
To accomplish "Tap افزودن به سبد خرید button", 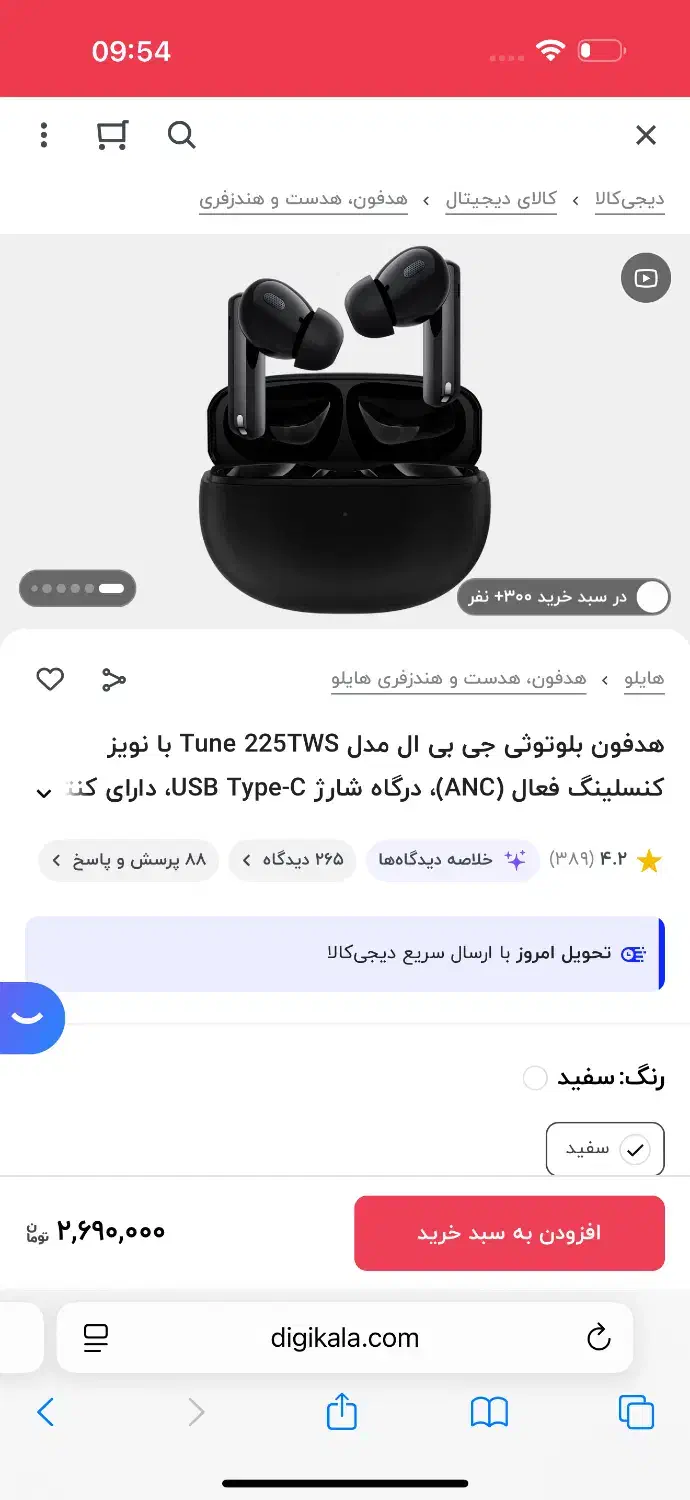I will pyautogui.click(x=509, y=1233).
